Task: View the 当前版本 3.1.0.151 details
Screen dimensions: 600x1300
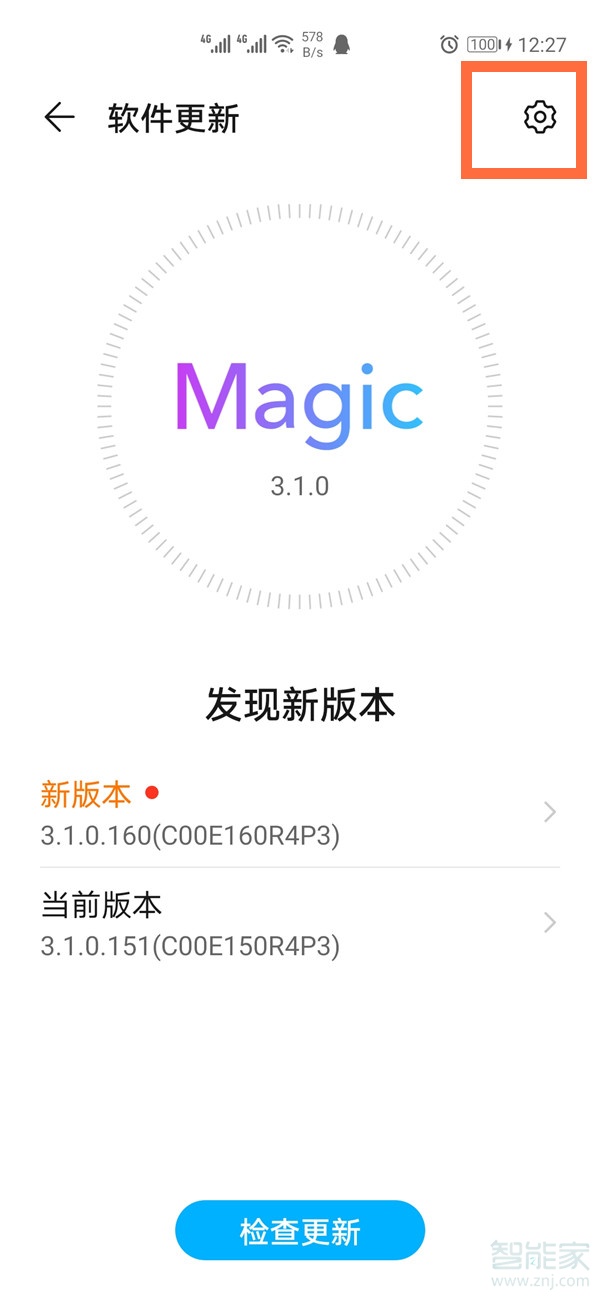Action: [300, 923]
